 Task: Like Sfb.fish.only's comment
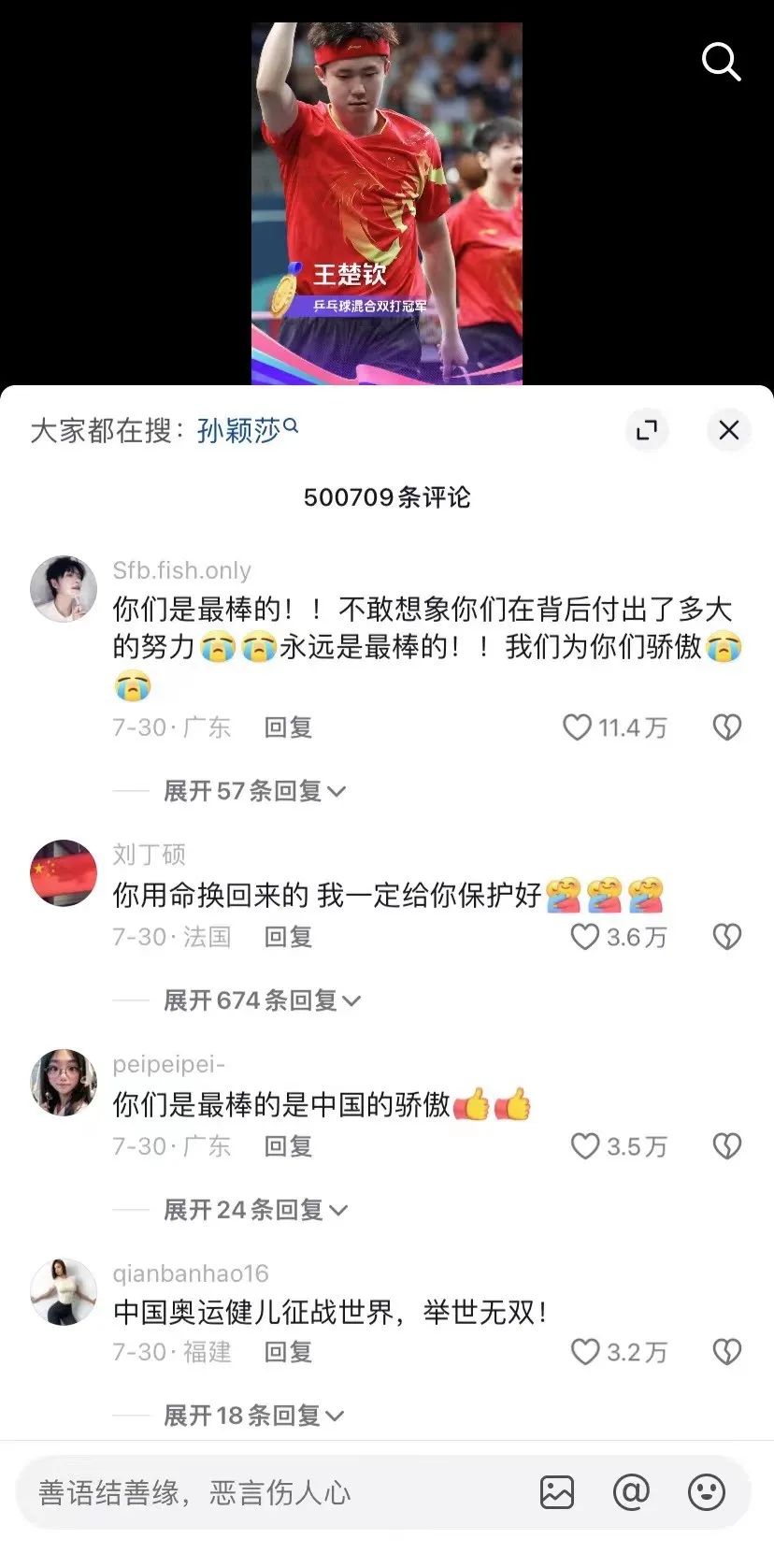point(578,727)
